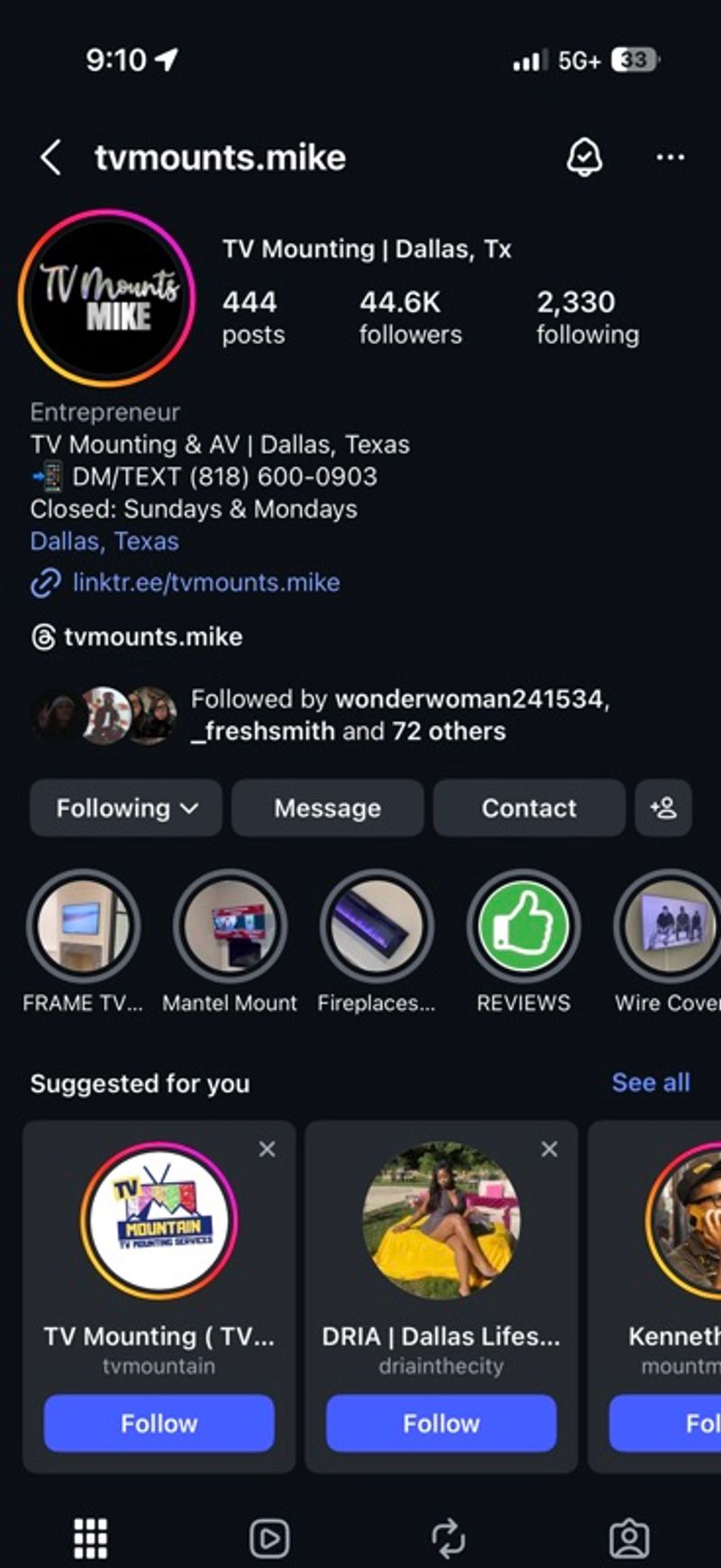Open the FRAME TV highlight

pos(83,926)
